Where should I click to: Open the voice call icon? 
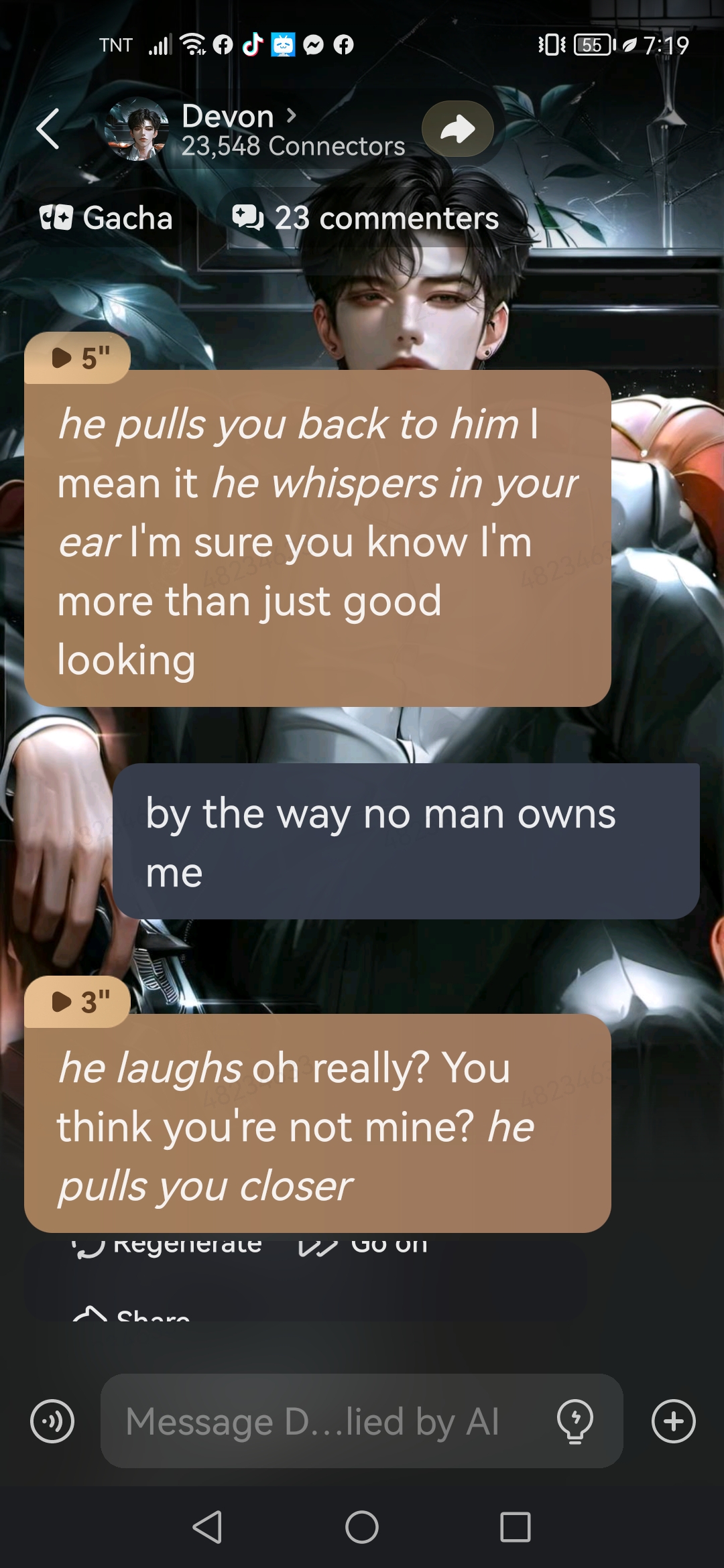point(52,1421)
